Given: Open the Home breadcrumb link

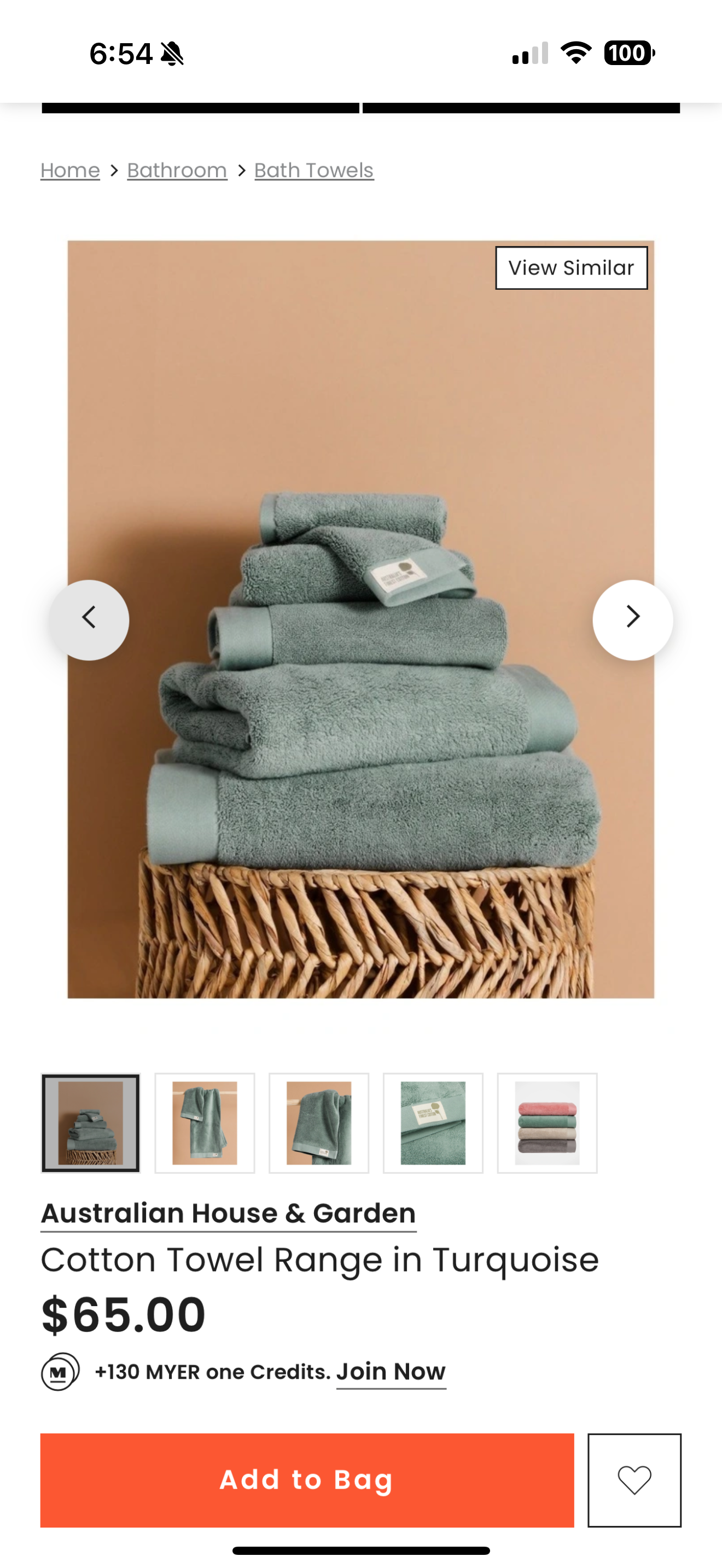Looking at the screenshot, I should point(70,171).
